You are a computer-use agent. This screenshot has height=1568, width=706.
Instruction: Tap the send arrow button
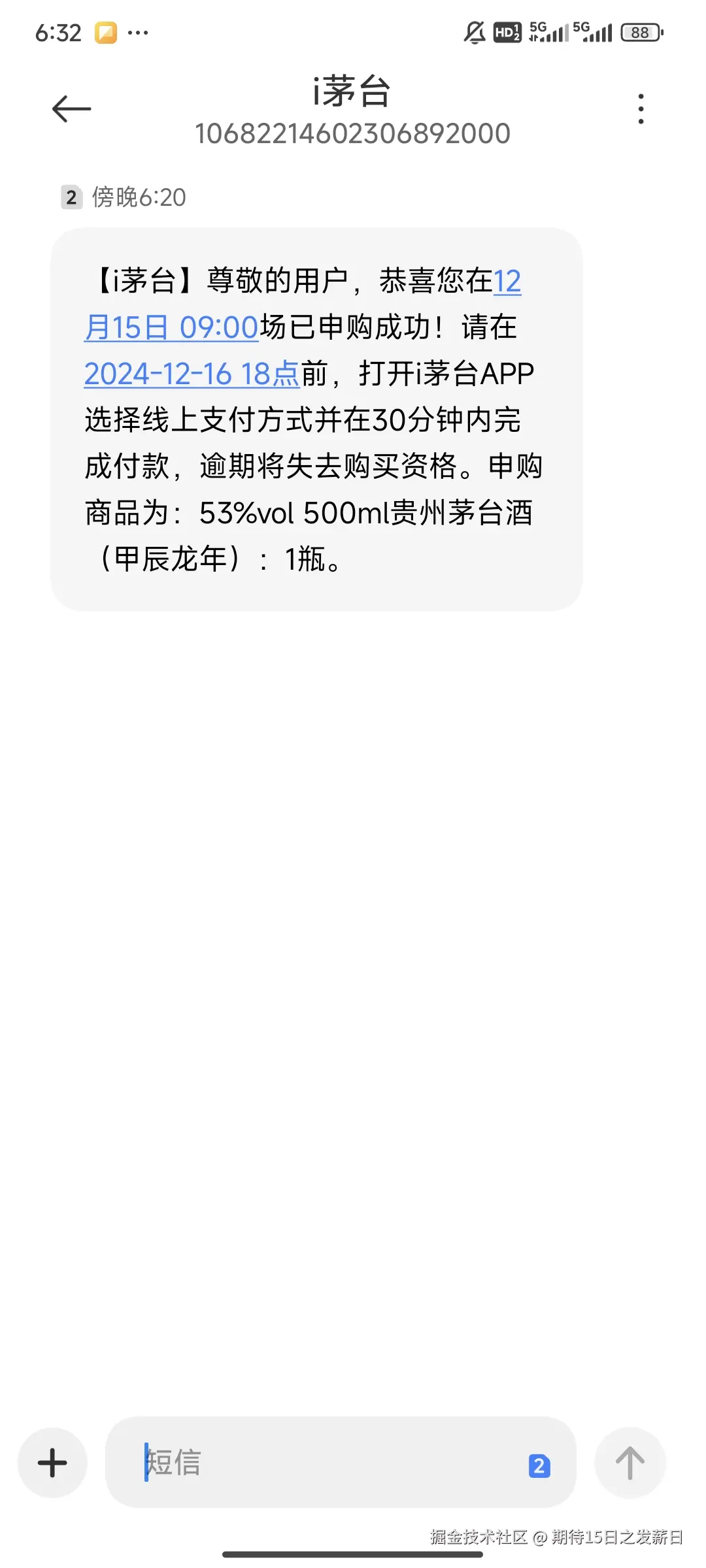click(630, 1463)
